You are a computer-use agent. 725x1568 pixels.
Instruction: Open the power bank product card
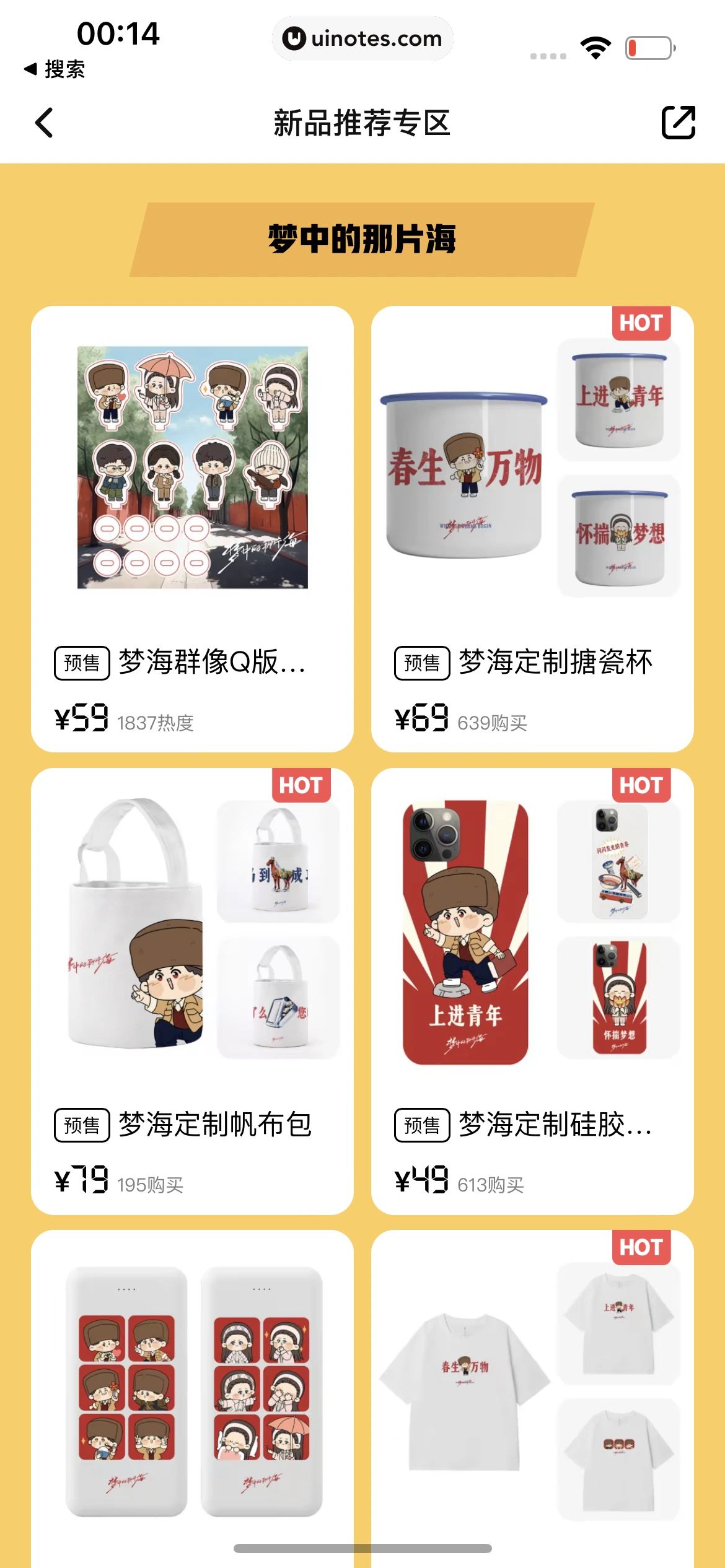[x=192, y=1393]
